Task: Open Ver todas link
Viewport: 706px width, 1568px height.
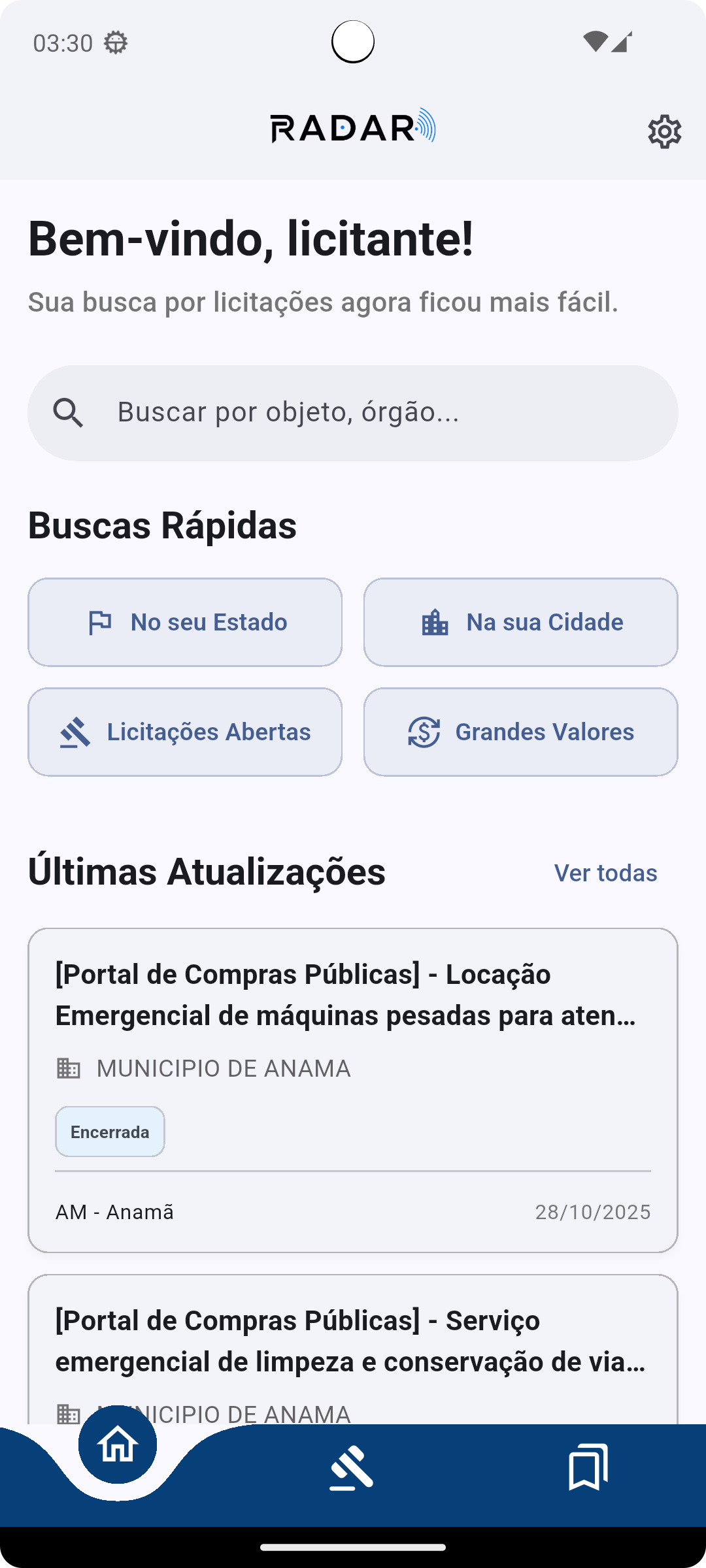Action: [x=606, y=872]
